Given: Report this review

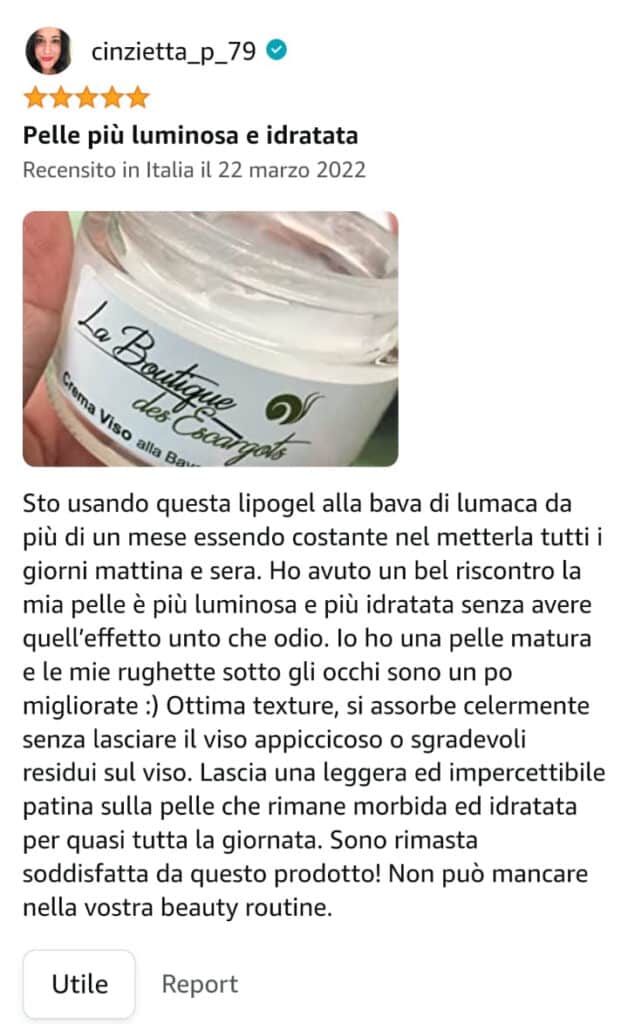Looking at the screenshot, I should click(200, 984).
